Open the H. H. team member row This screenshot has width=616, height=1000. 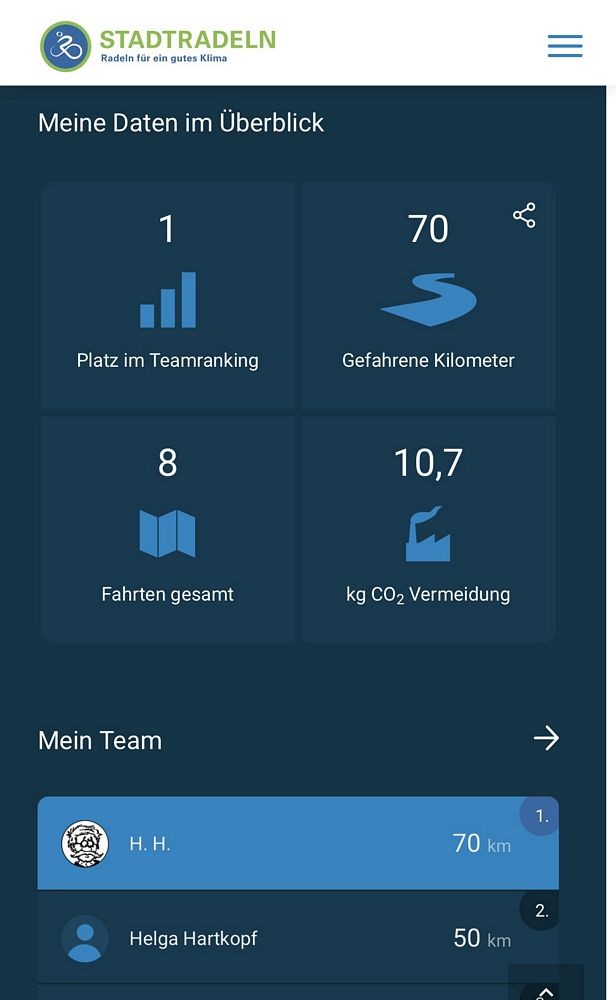298,843
